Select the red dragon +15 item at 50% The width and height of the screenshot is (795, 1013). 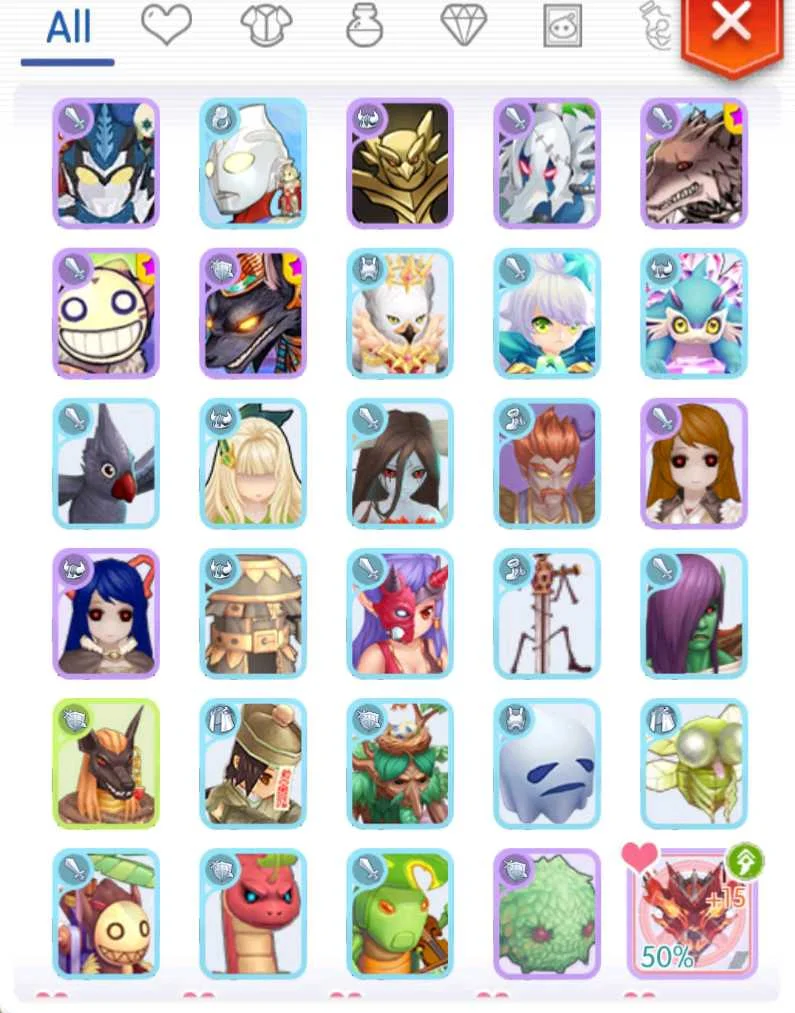tap(693, 913)
